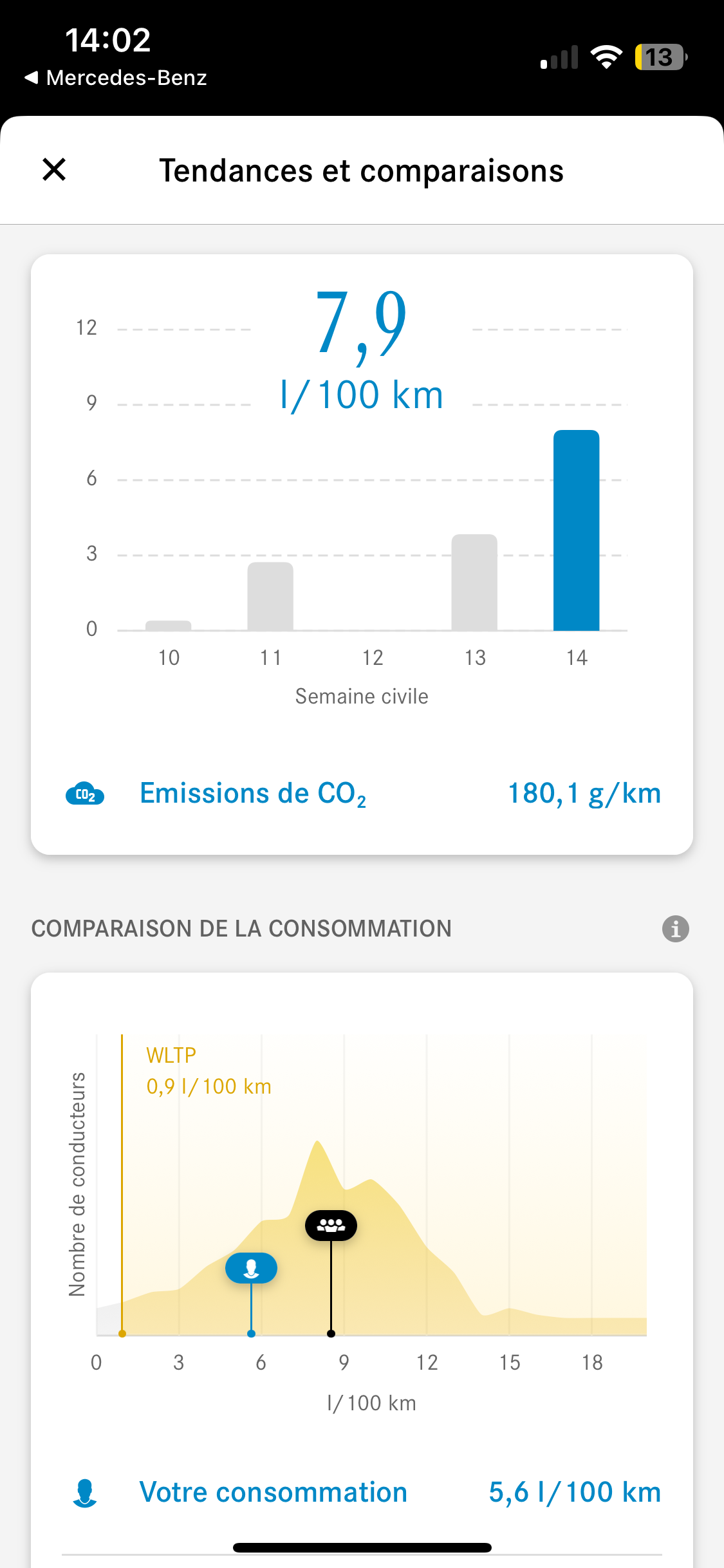Select the week 10 consumption bar

pyautogui.click(x=169, y=626)
